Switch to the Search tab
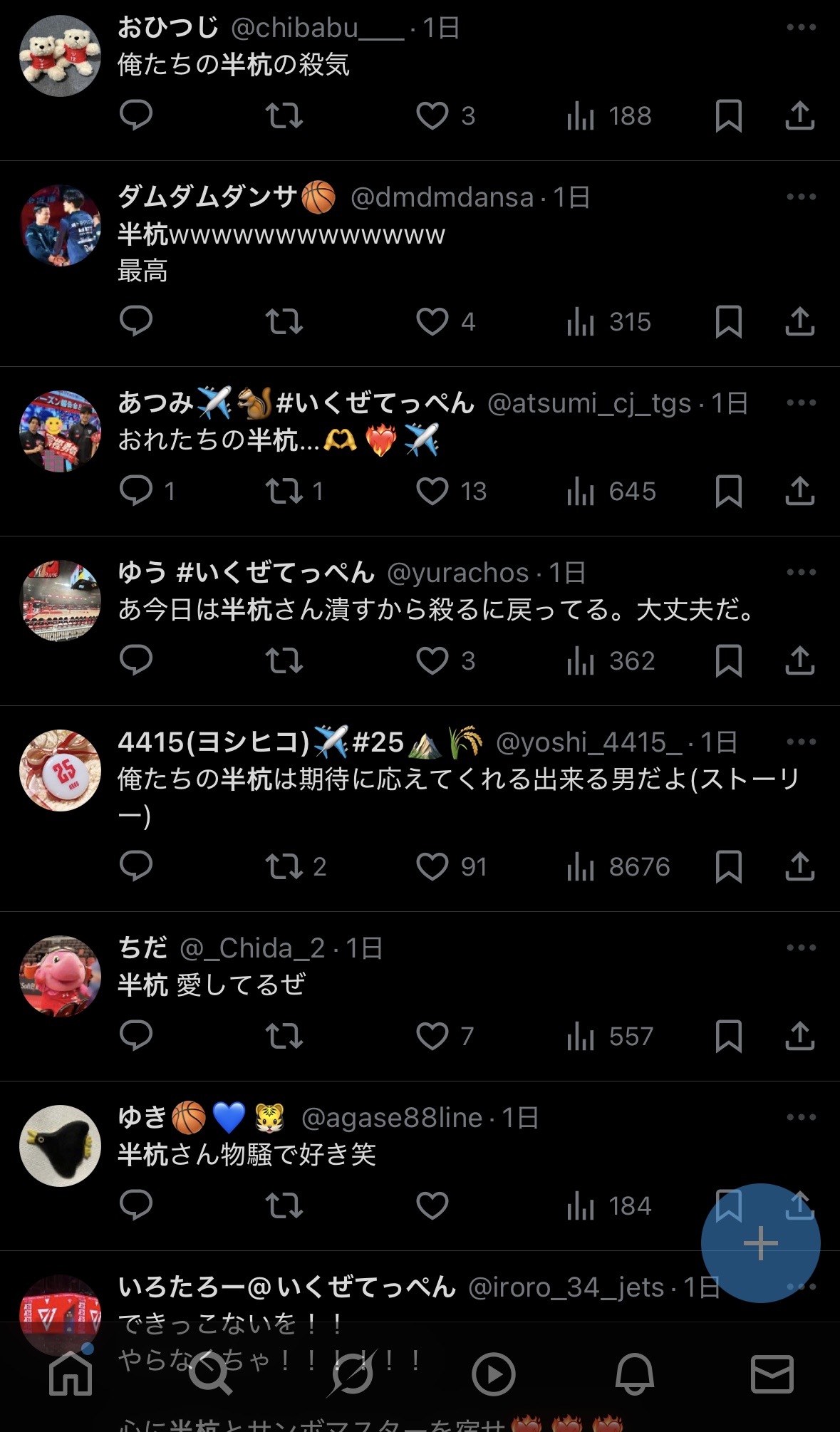 pos(210,1373)
